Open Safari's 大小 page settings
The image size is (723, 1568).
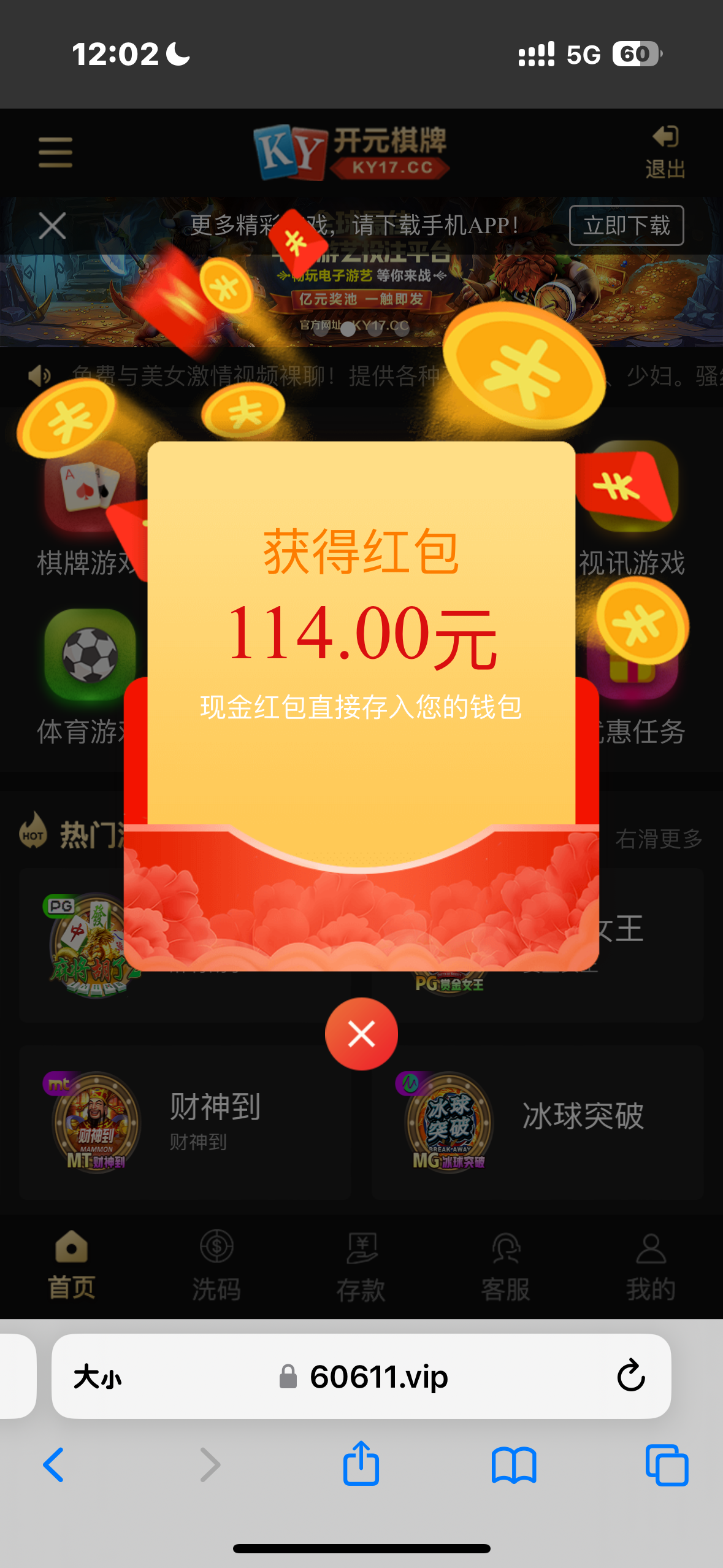[98, 1377]
